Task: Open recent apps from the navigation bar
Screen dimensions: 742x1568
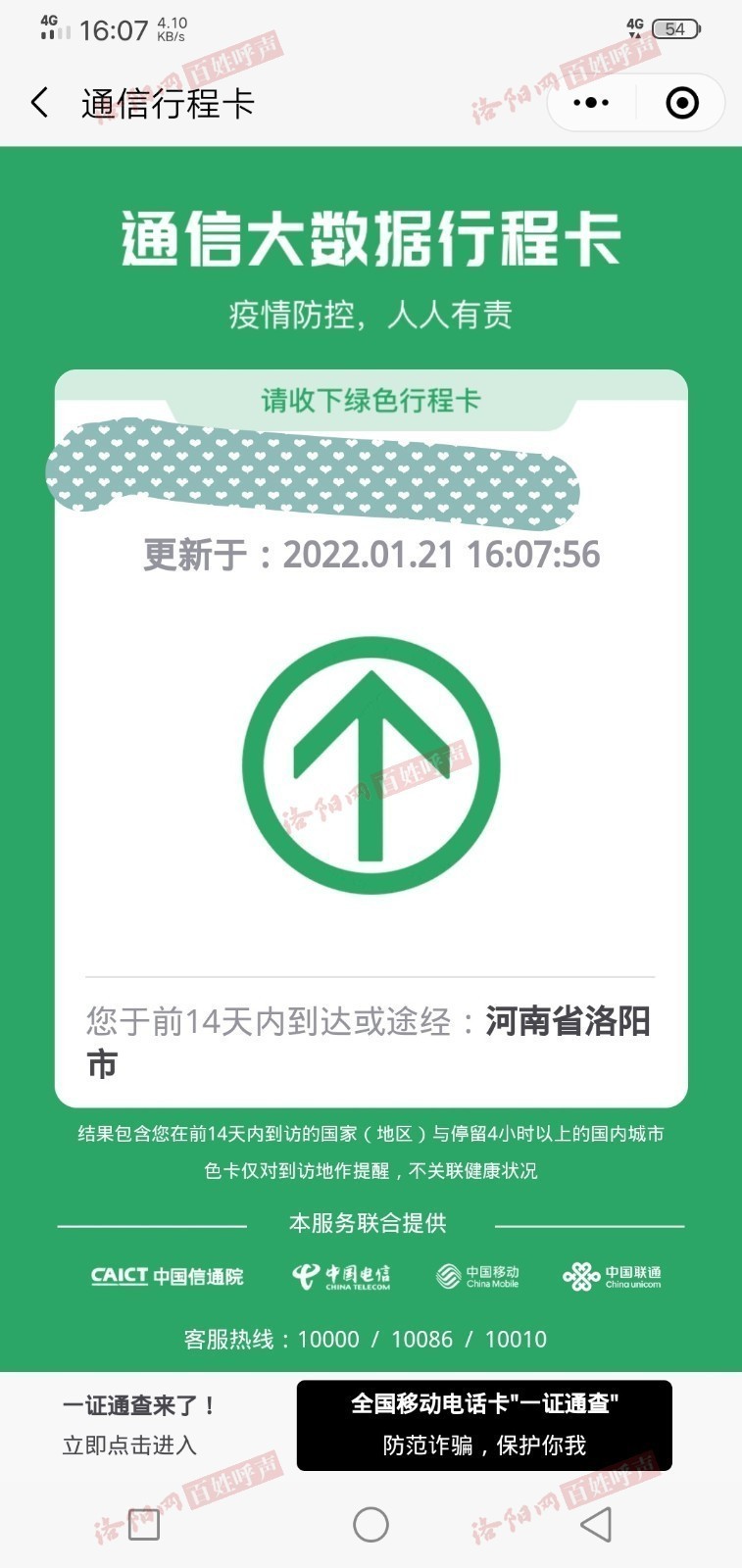Action: click(x=144, y=1524)
